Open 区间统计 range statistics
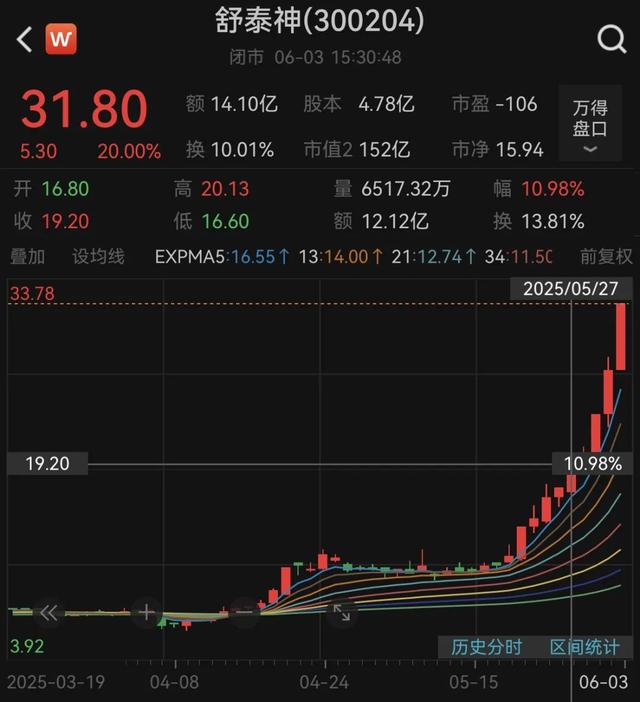 pyautogui.click(x=585, y=647)
